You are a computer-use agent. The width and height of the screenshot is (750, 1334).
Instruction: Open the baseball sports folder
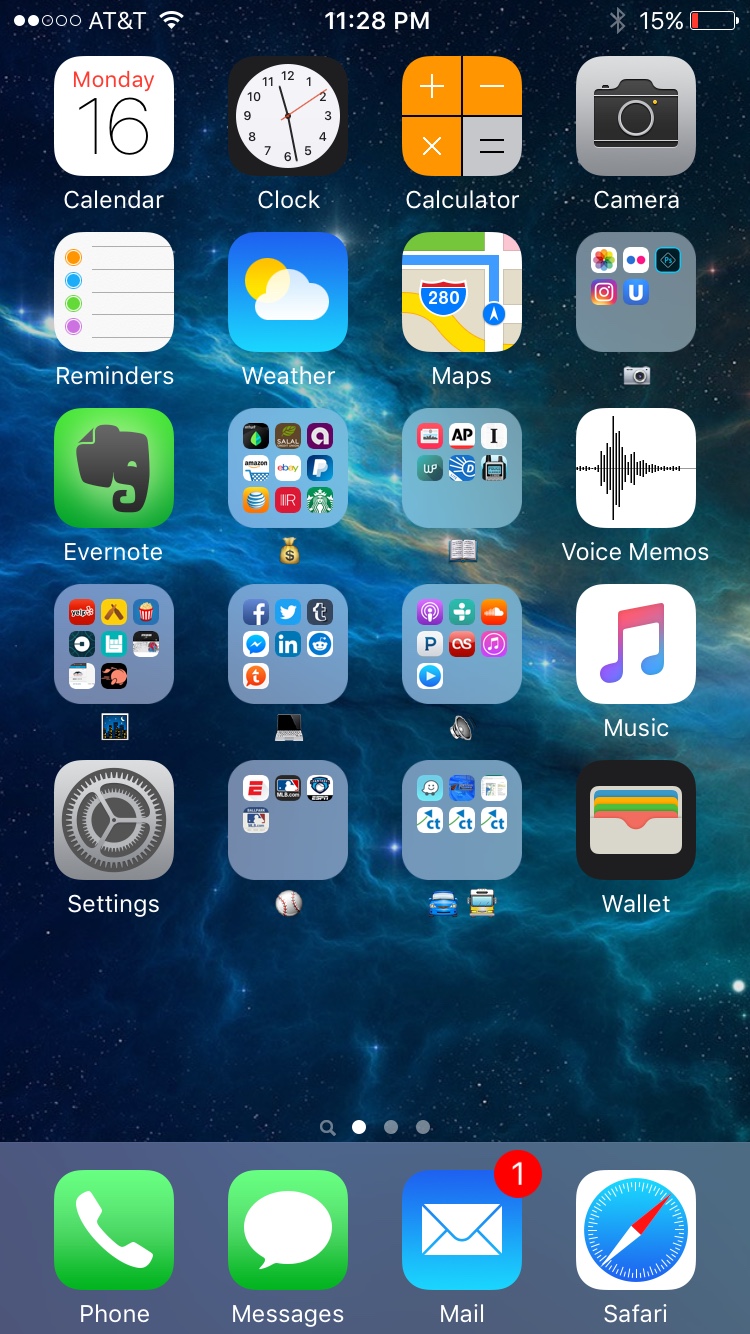[x=288, y=820]
